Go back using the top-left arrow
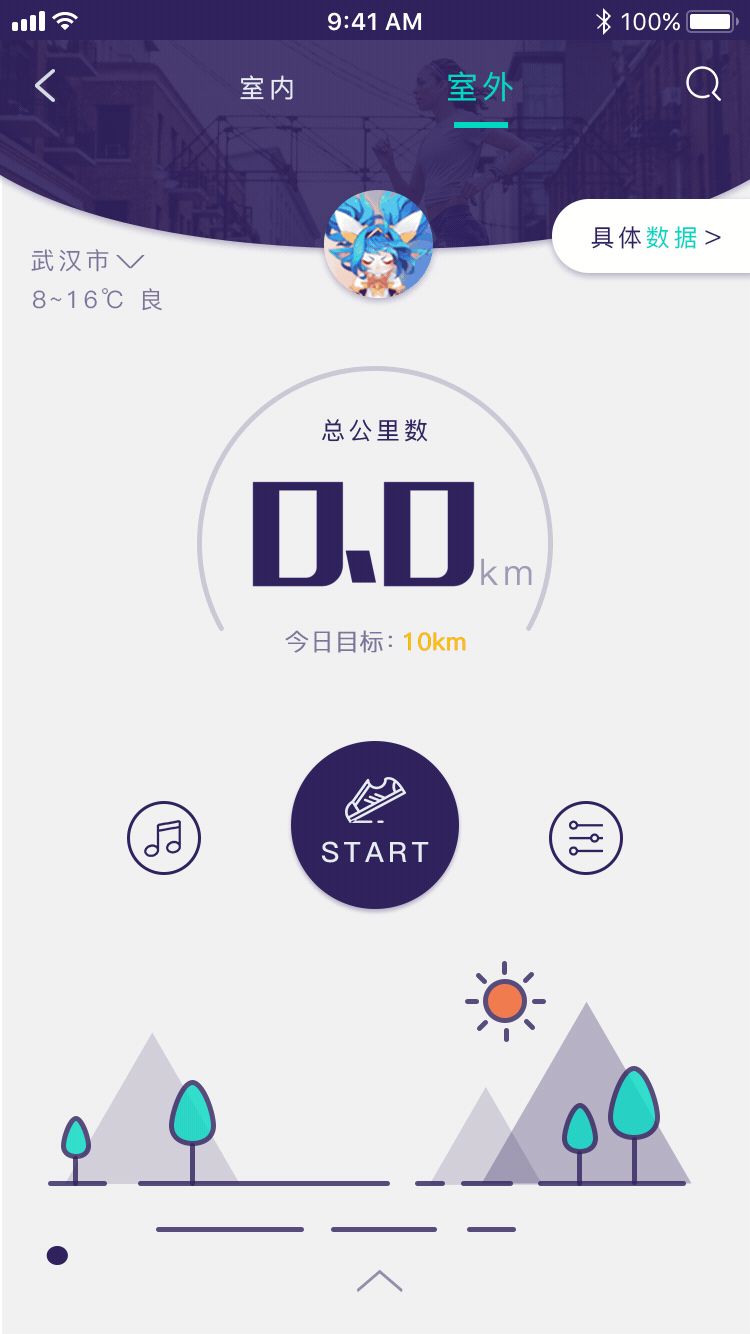 tap(46, 86)
